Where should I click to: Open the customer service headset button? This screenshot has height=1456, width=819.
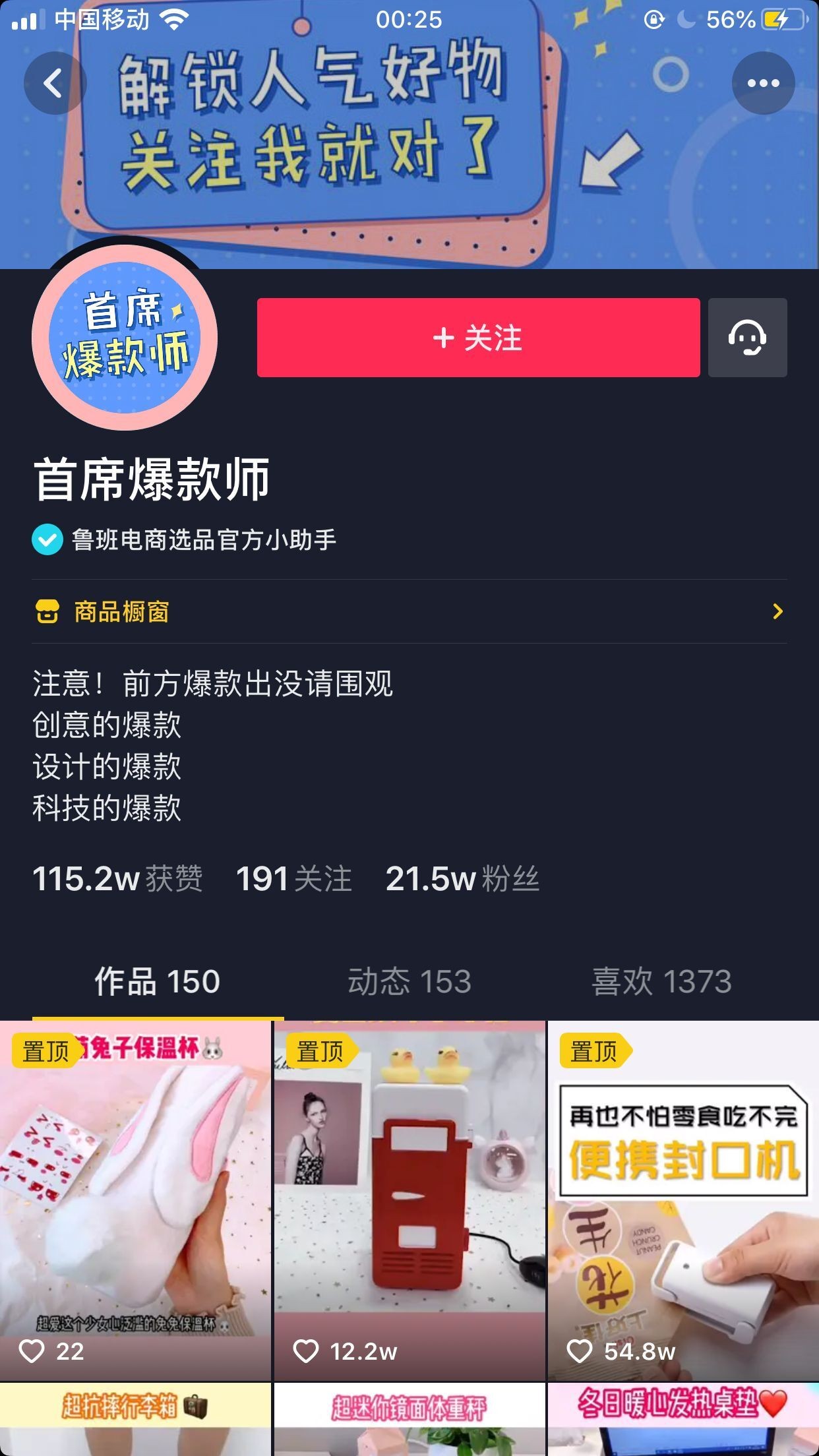tap(747, 338)
